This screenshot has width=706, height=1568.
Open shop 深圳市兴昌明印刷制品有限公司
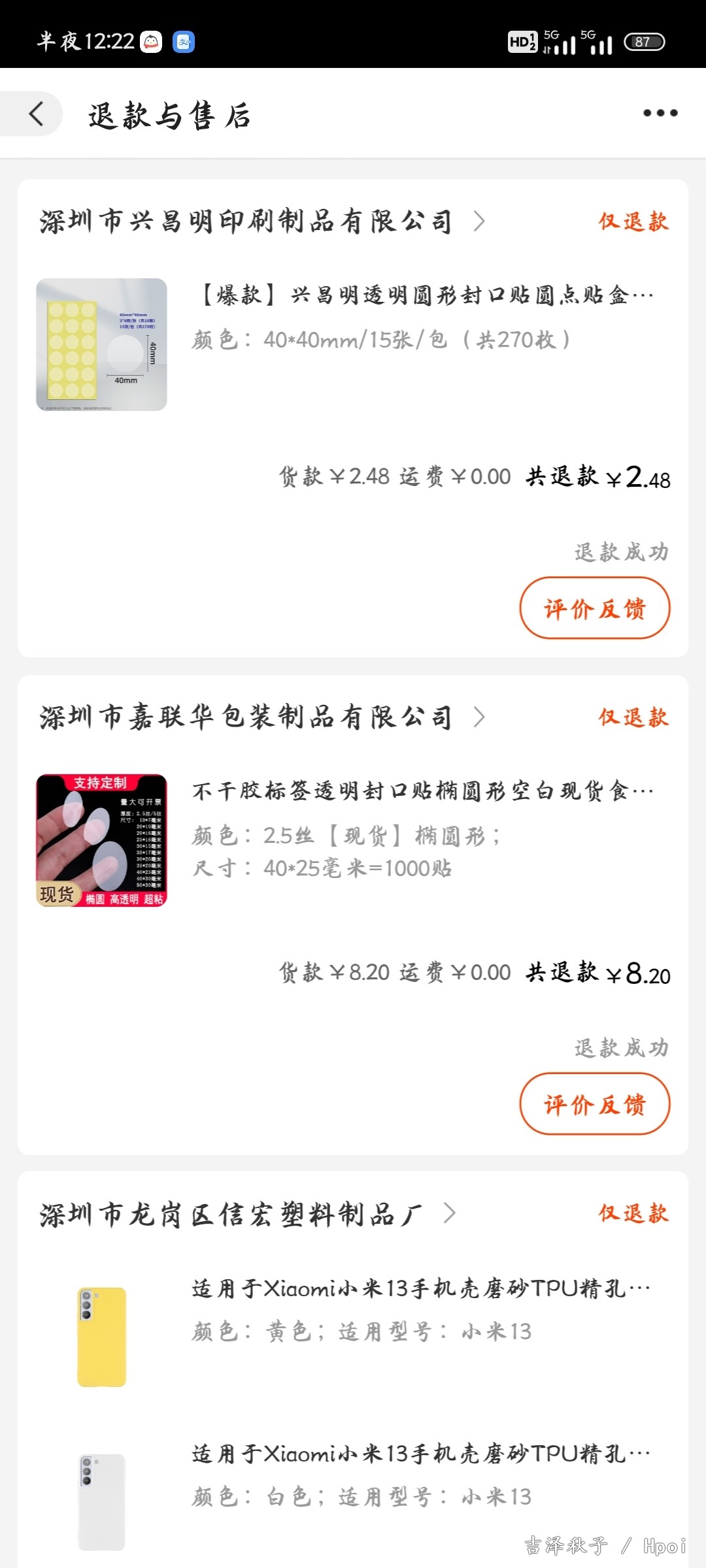click(x=261, y=221)
